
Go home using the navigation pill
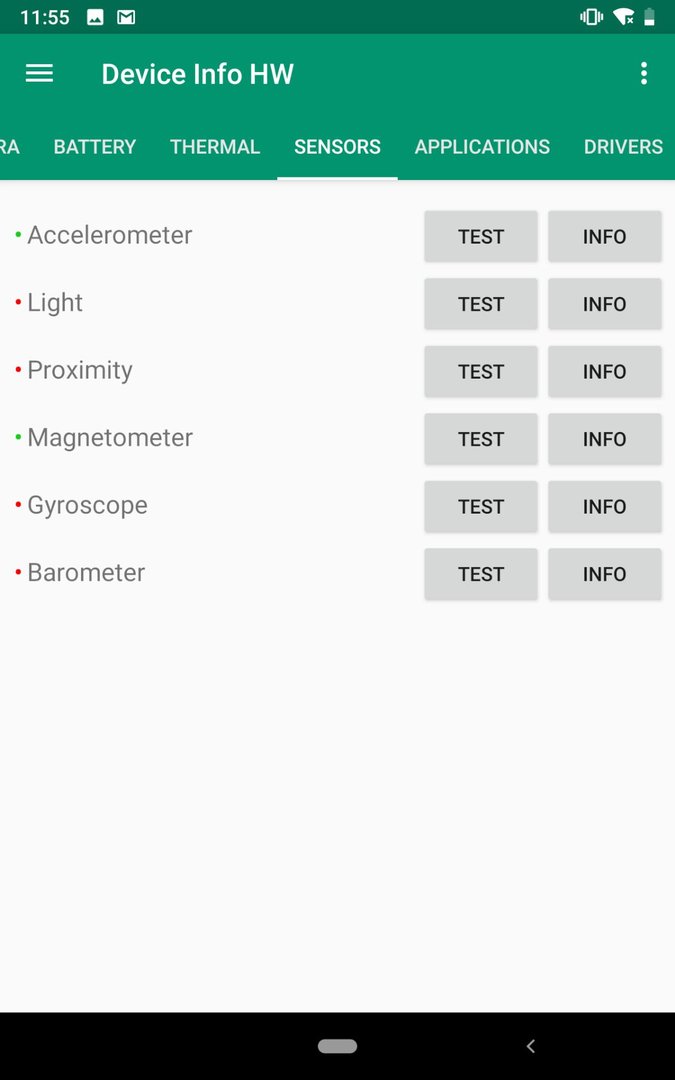coord(338,1046)
